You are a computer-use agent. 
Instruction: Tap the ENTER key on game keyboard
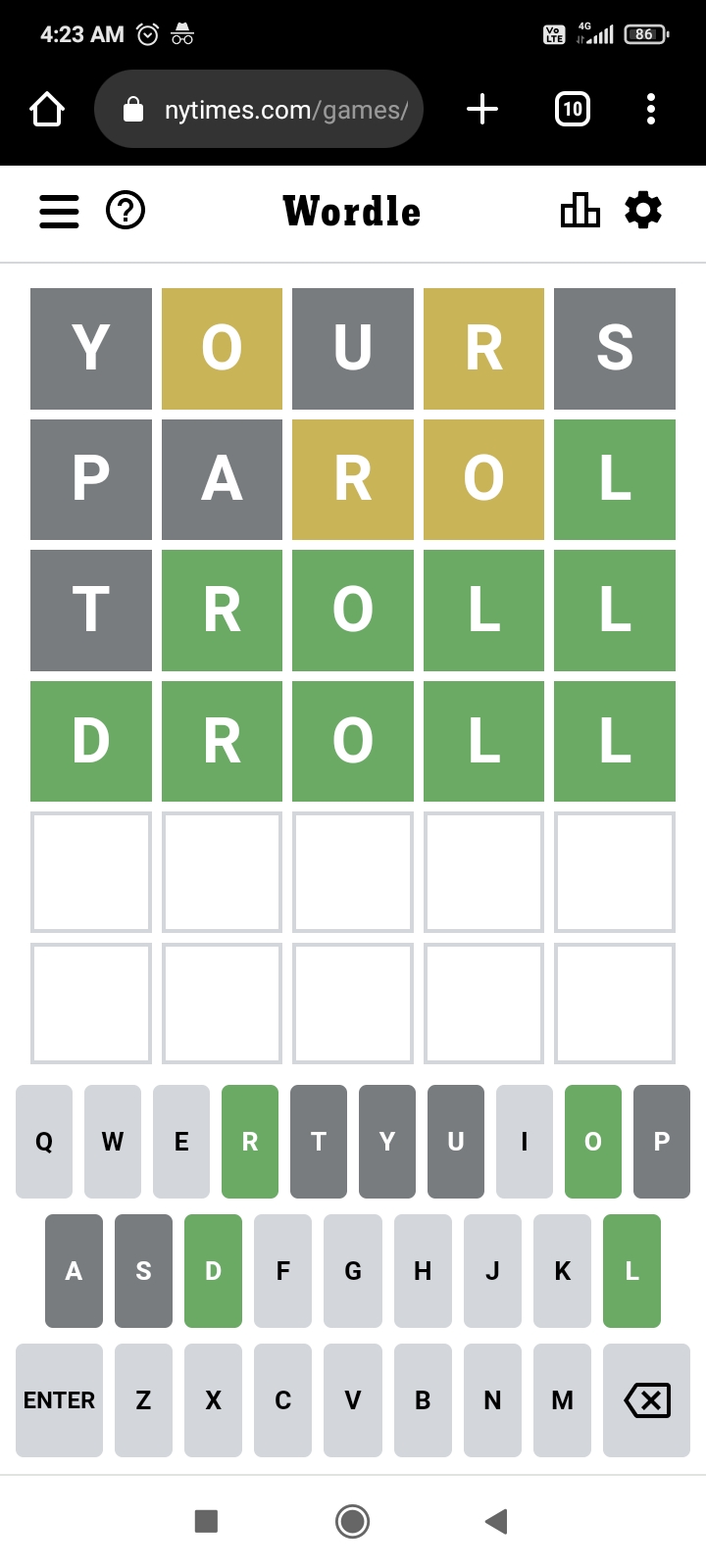click(x=59, y=1399)
